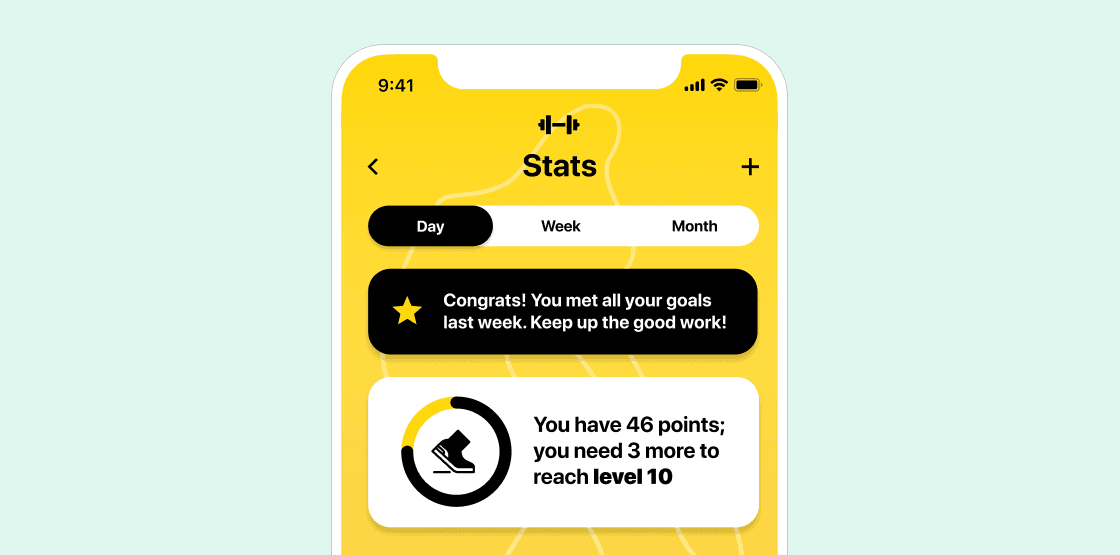
Task: Open the congrats goals banner
Action: (x=563, y=311)
